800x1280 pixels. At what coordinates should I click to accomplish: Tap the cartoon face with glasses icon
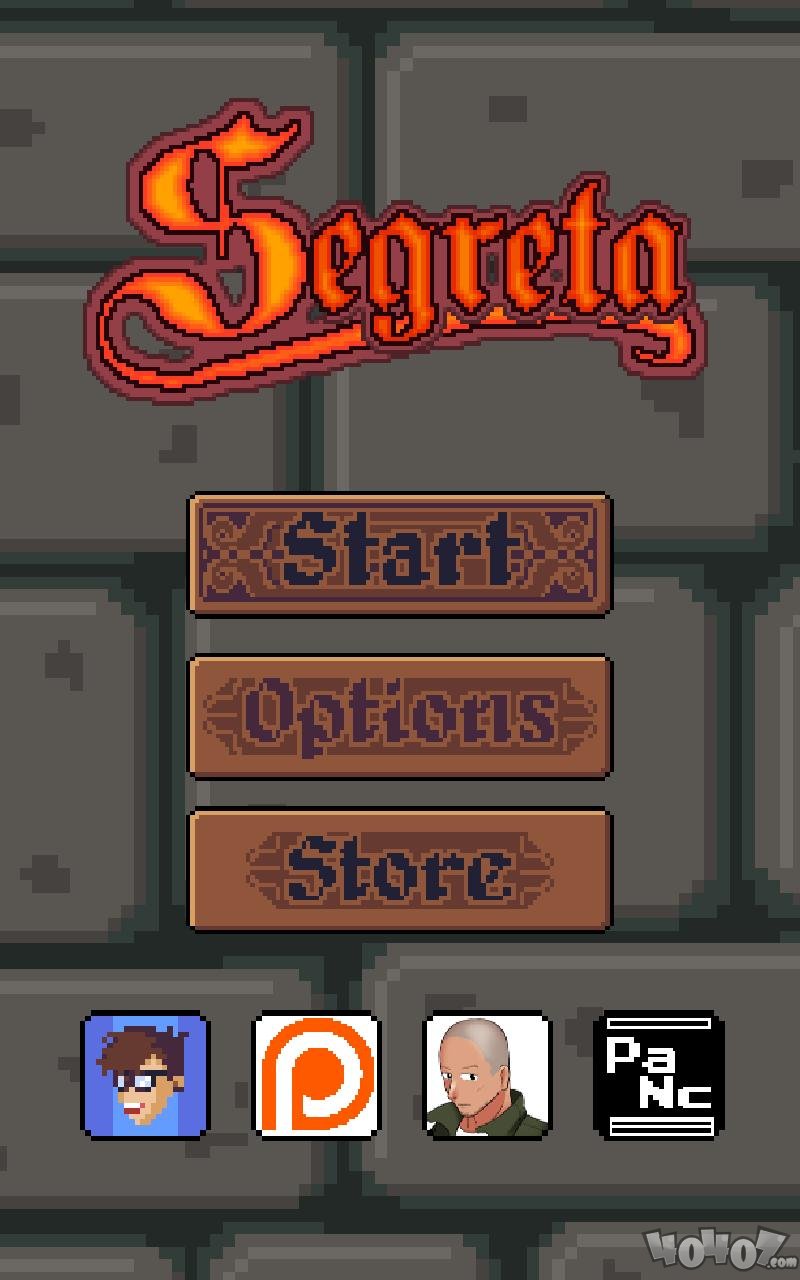coord(145,1076)
